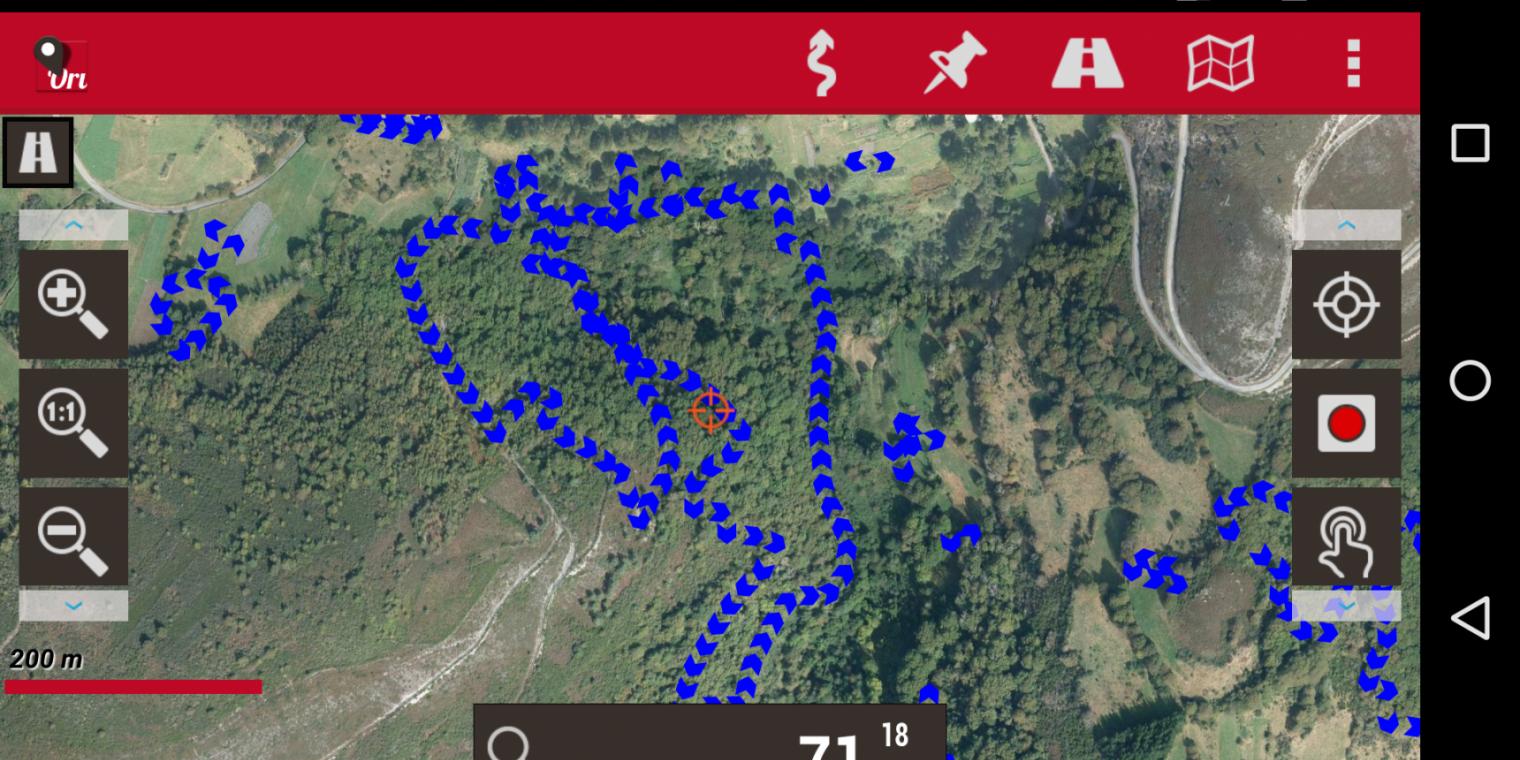Open the overflow menu
The image size is (1520, 760).
point(1353,64)
